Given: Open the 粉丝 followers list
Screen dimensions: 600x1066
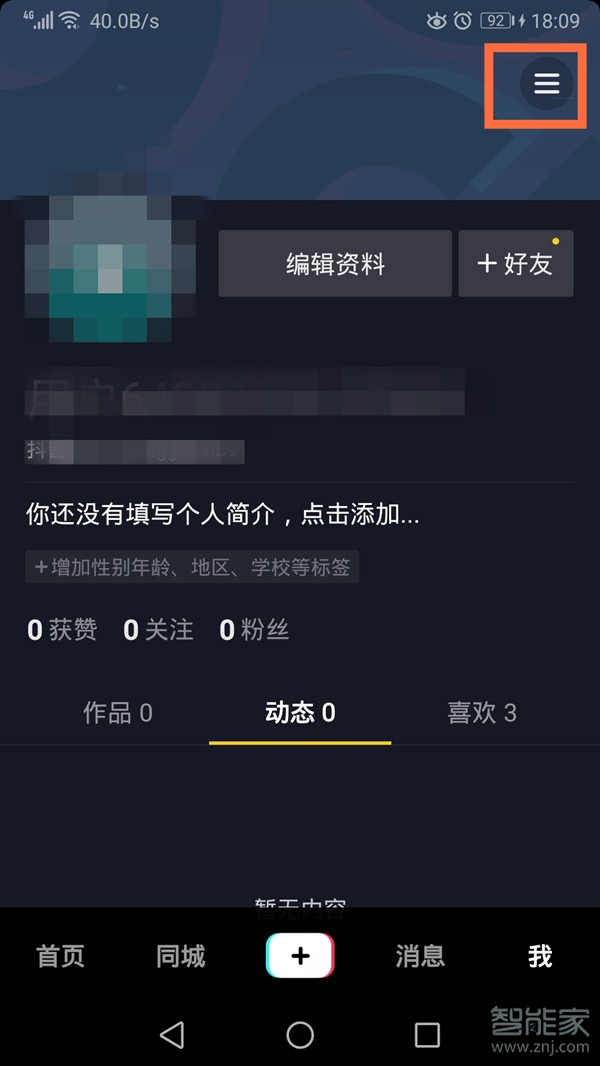Looking at the screenshot, I should pos(254,630).
